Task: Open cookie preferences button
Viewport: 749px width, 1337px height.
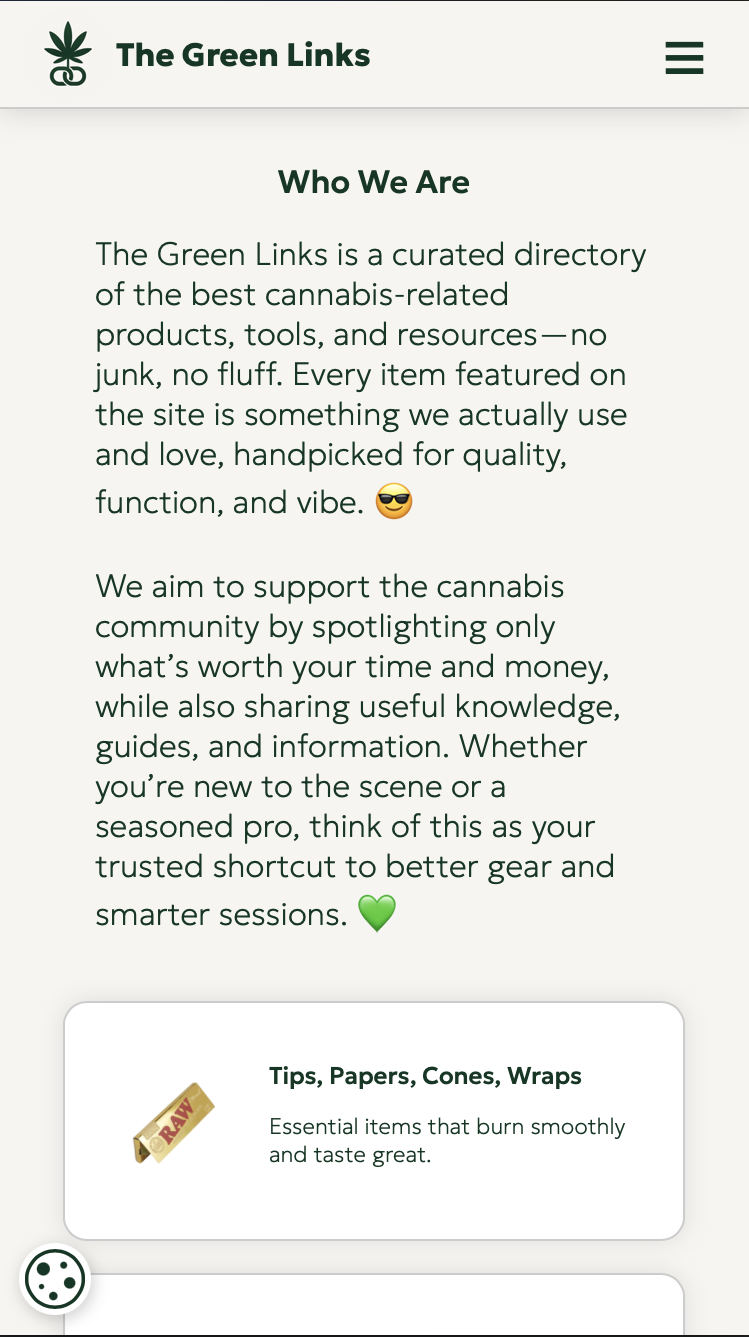Action: click(55, 1279)
